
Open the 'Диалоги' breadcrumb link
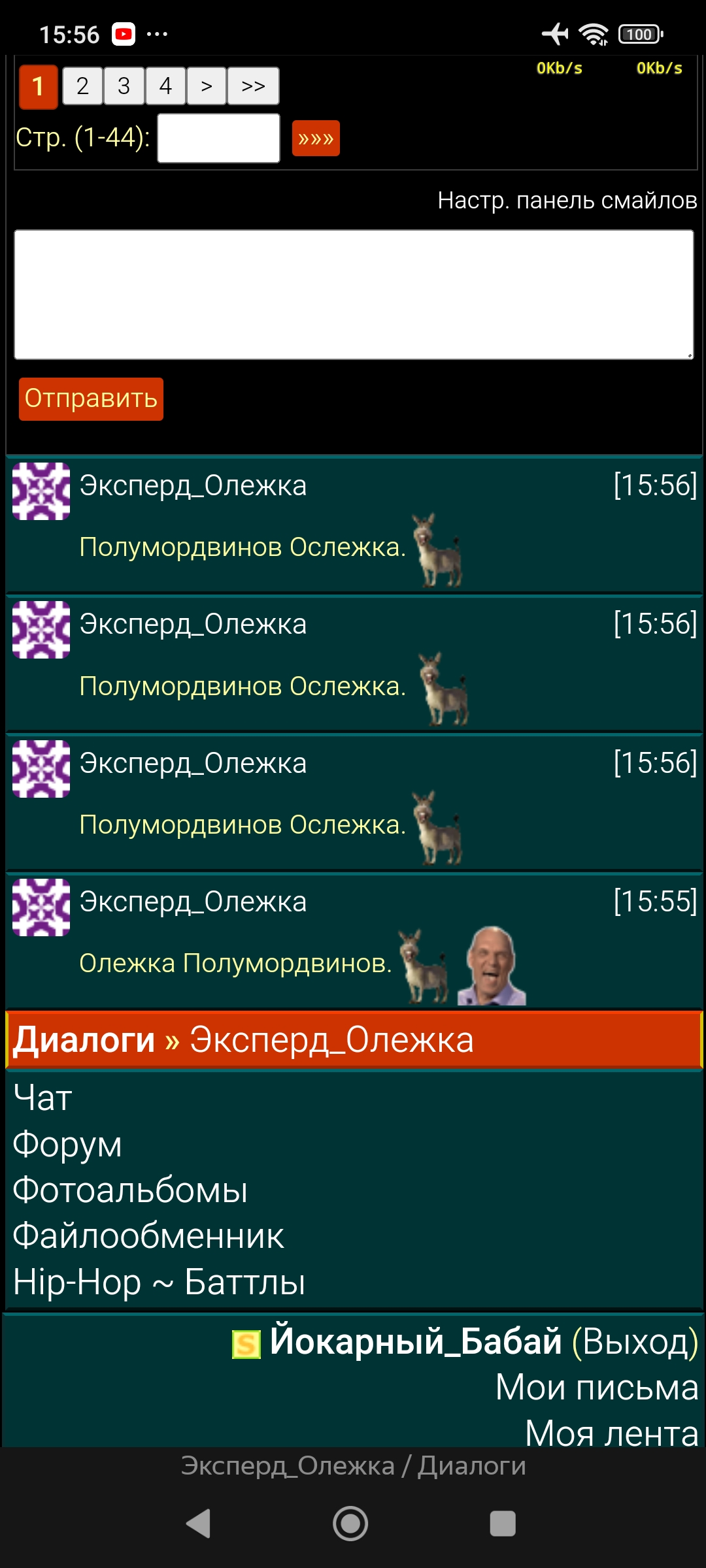pos(84,1039)
